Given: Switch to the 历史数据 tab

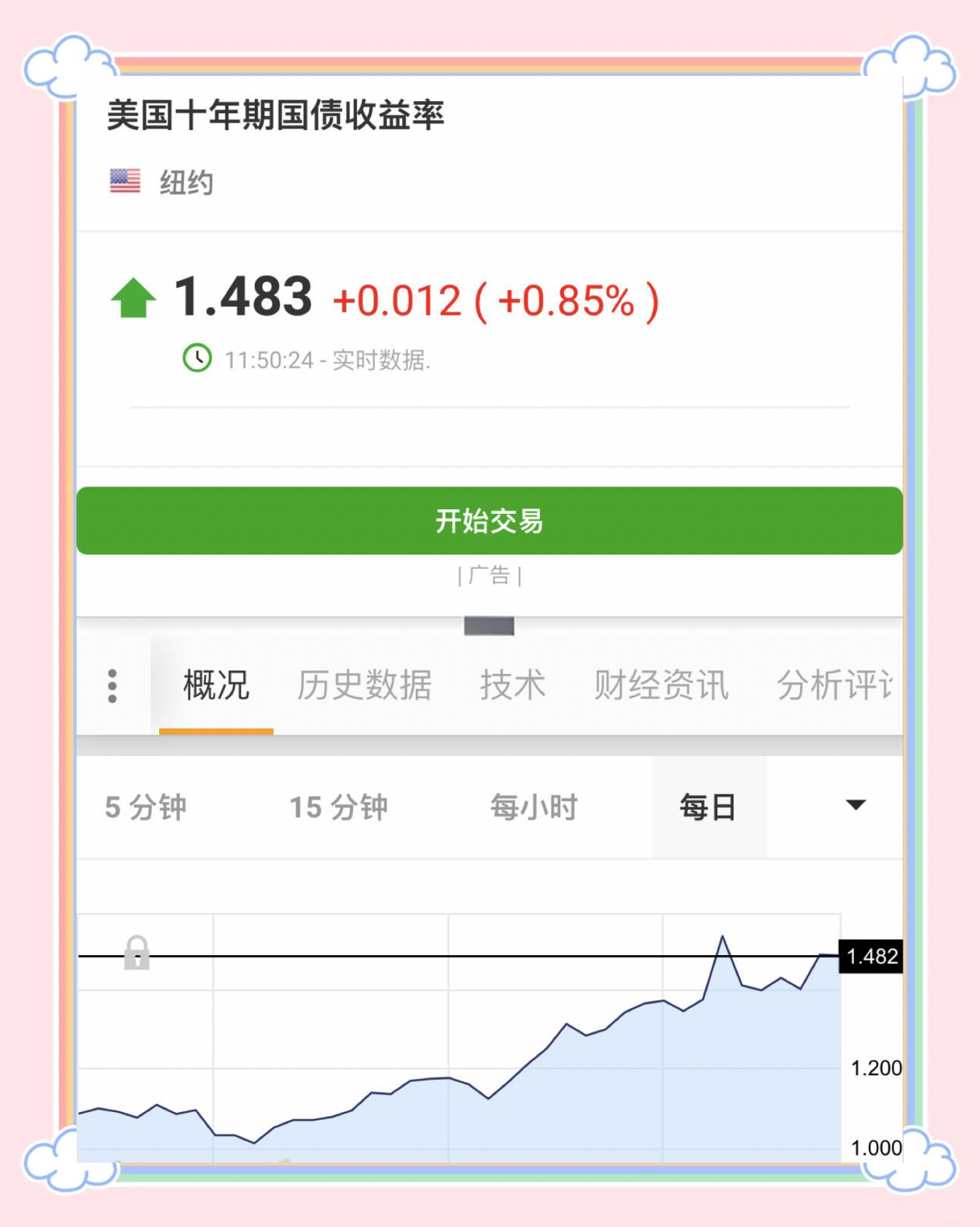Looking at the screenshot, I should (364, 685).
